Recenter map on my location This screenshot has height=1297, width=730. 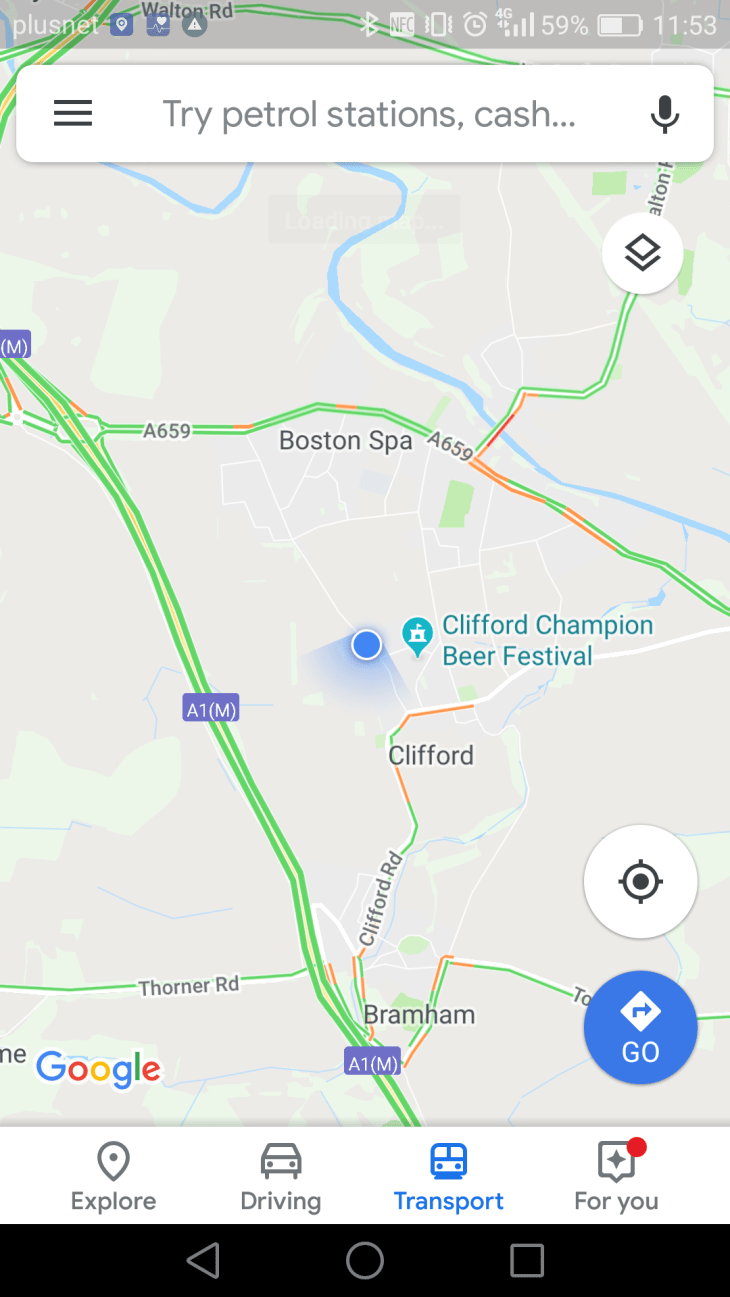tap(640, 881)
